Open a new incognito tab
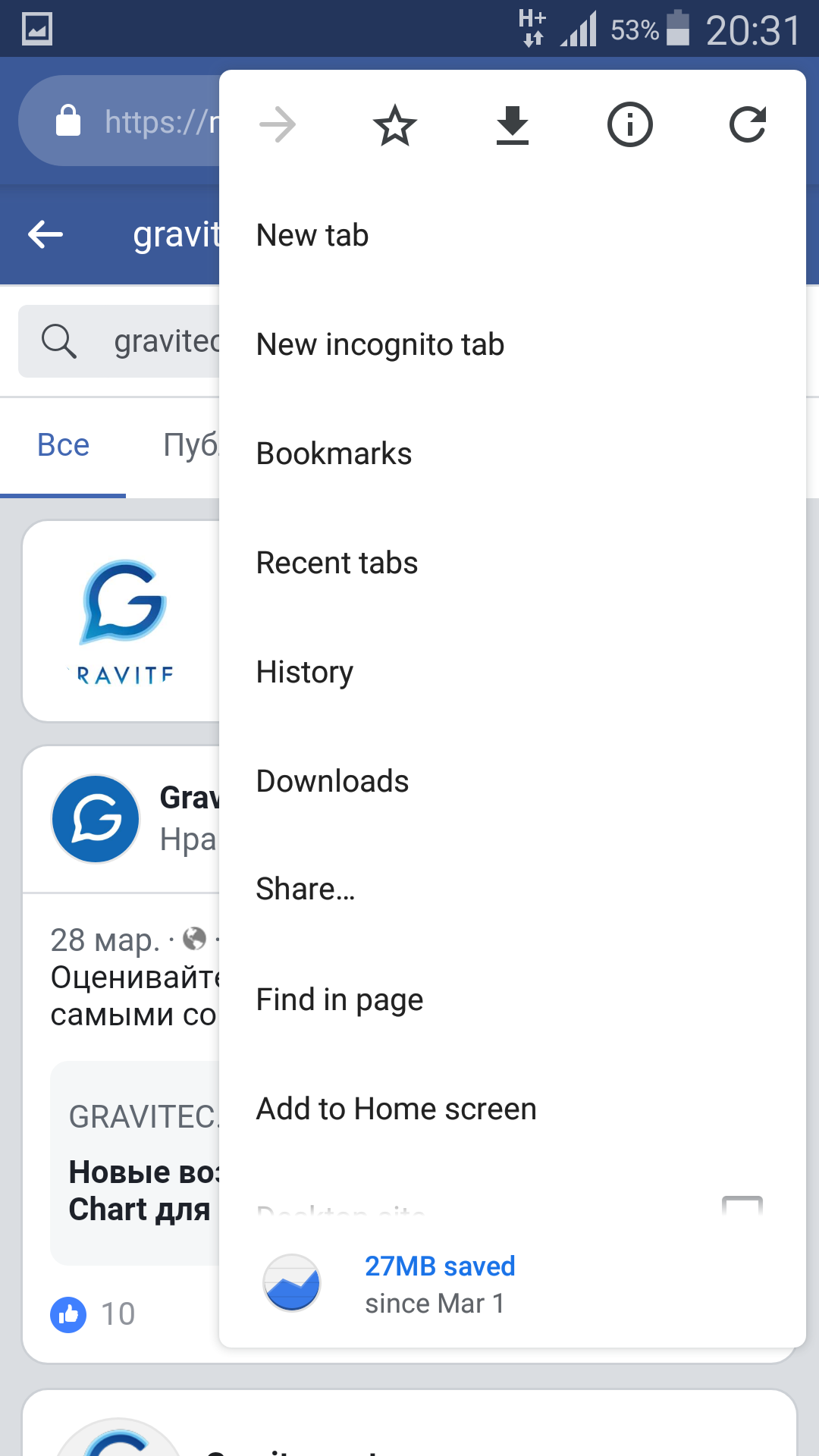This screenshot has width=819, height=1456. (513, 344)
